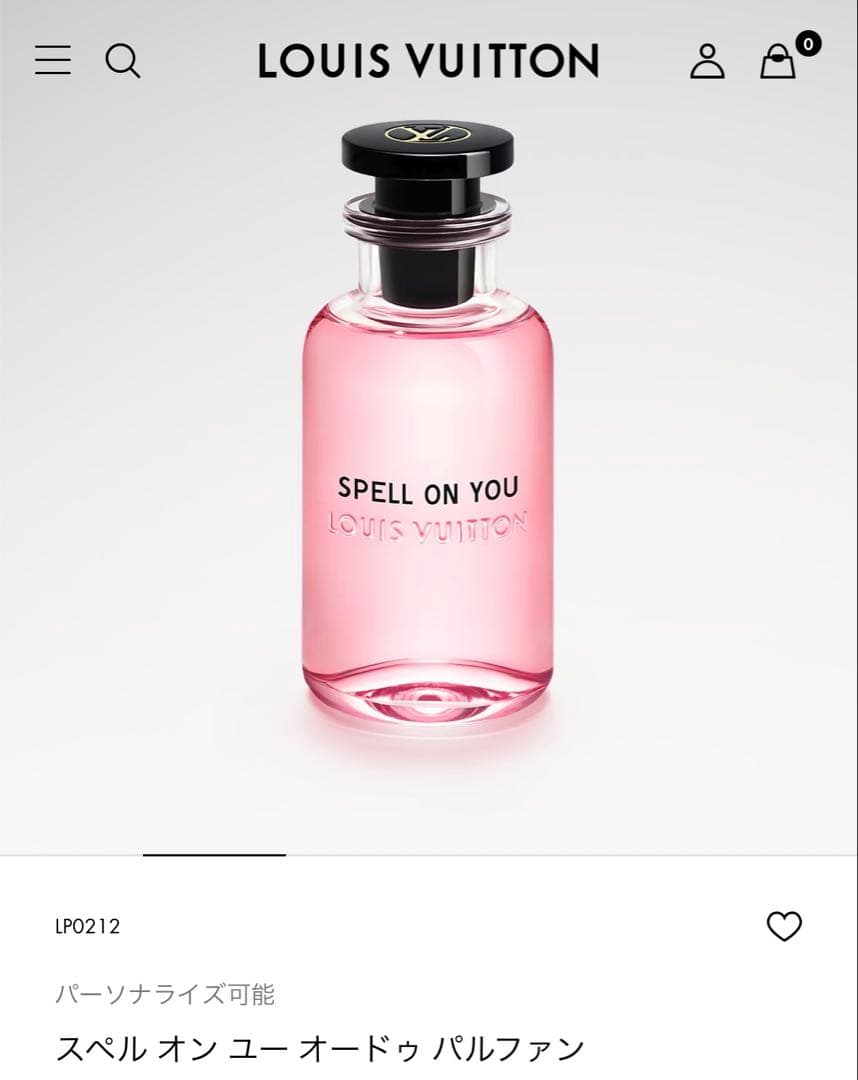The width and height of the screenshot is (858, 1080).
Task: Open the hamburger menu
Action: (x=53, y=60)
